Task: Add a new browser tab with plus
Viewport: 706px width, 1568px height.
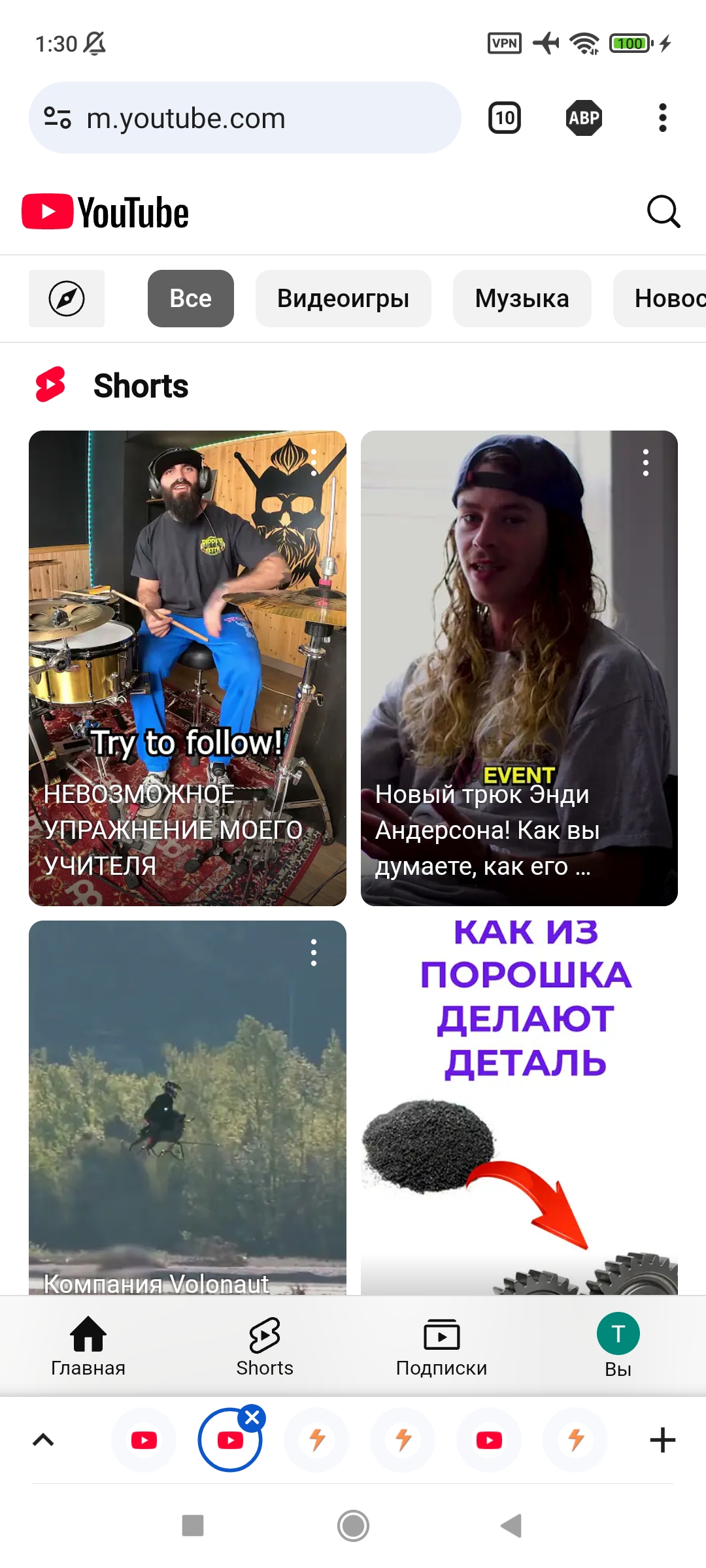Action: pyautogui.click(x=662, y=1440)
